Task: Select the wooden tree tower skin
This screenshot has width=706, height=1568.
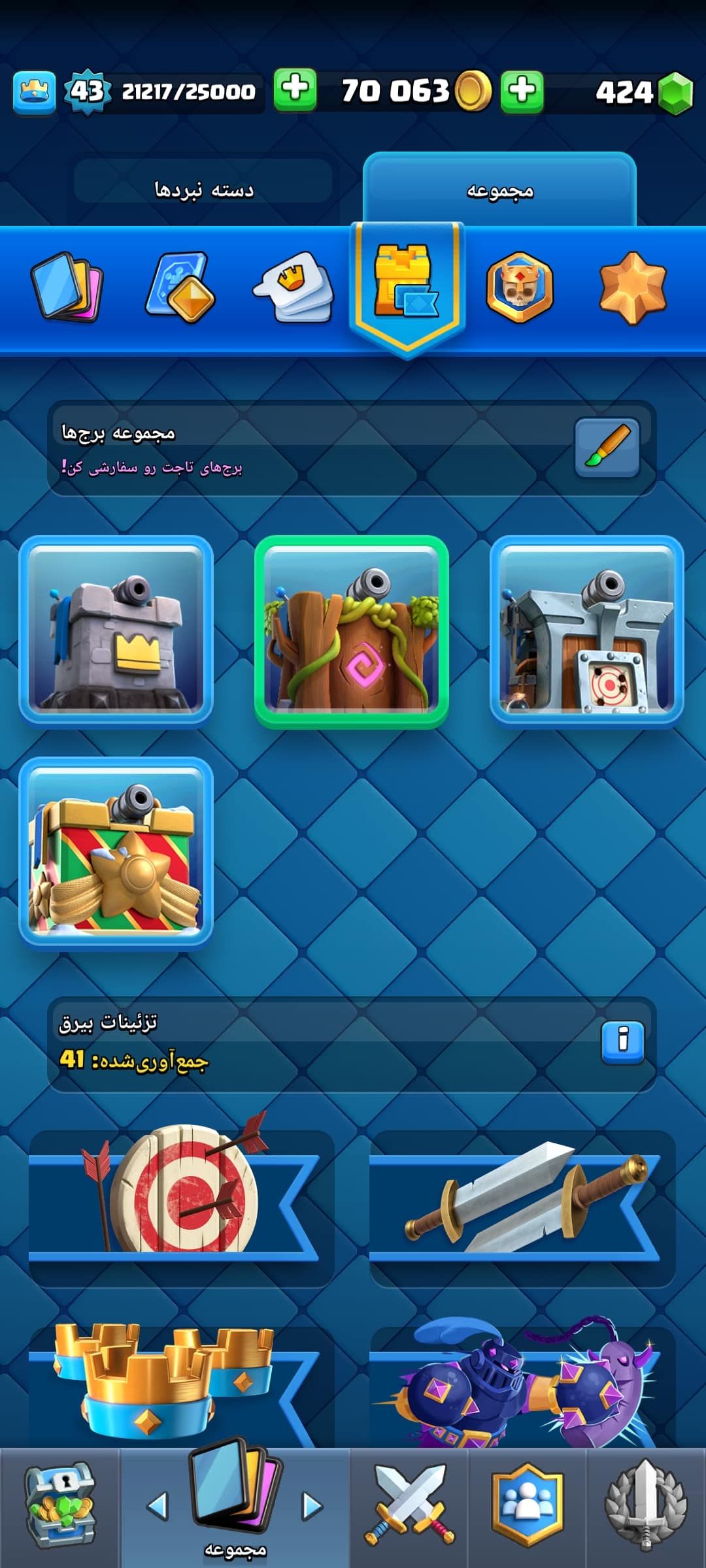Action: pos(352,631)
